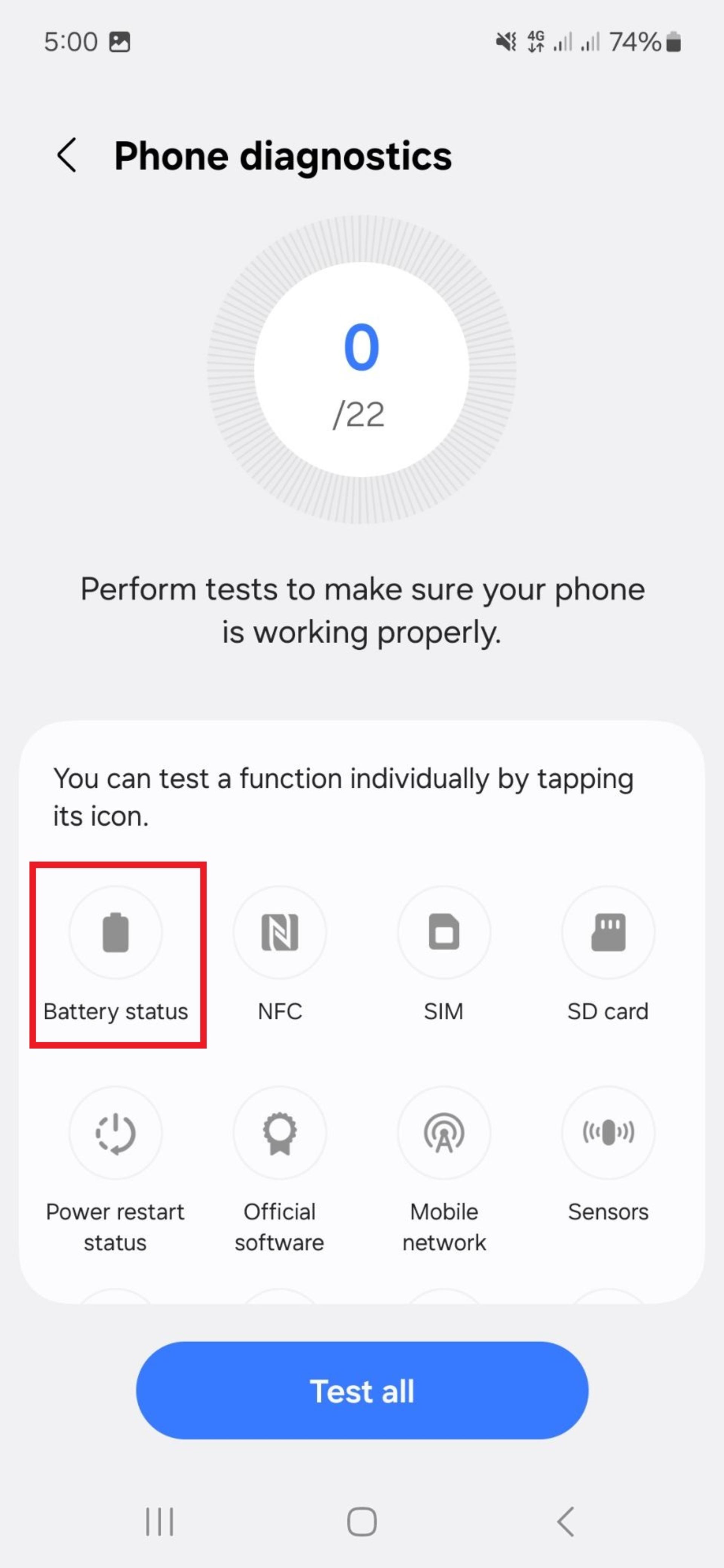This screenshot has width=724, height=1568.
Task: Check the SD card test
Action: [608, 932]
